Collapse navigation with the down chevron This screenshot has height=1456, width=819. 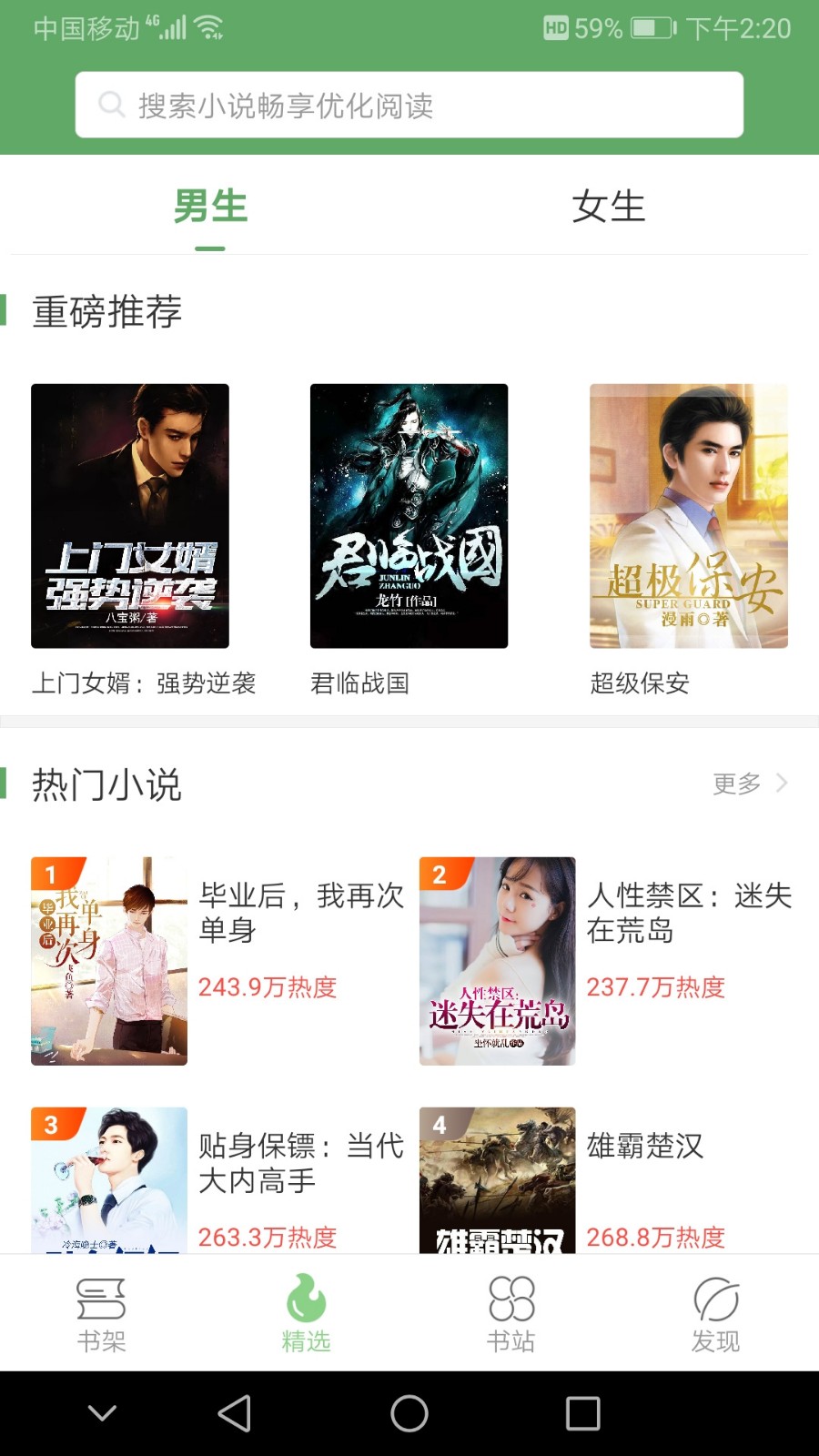coord(100,1413)
